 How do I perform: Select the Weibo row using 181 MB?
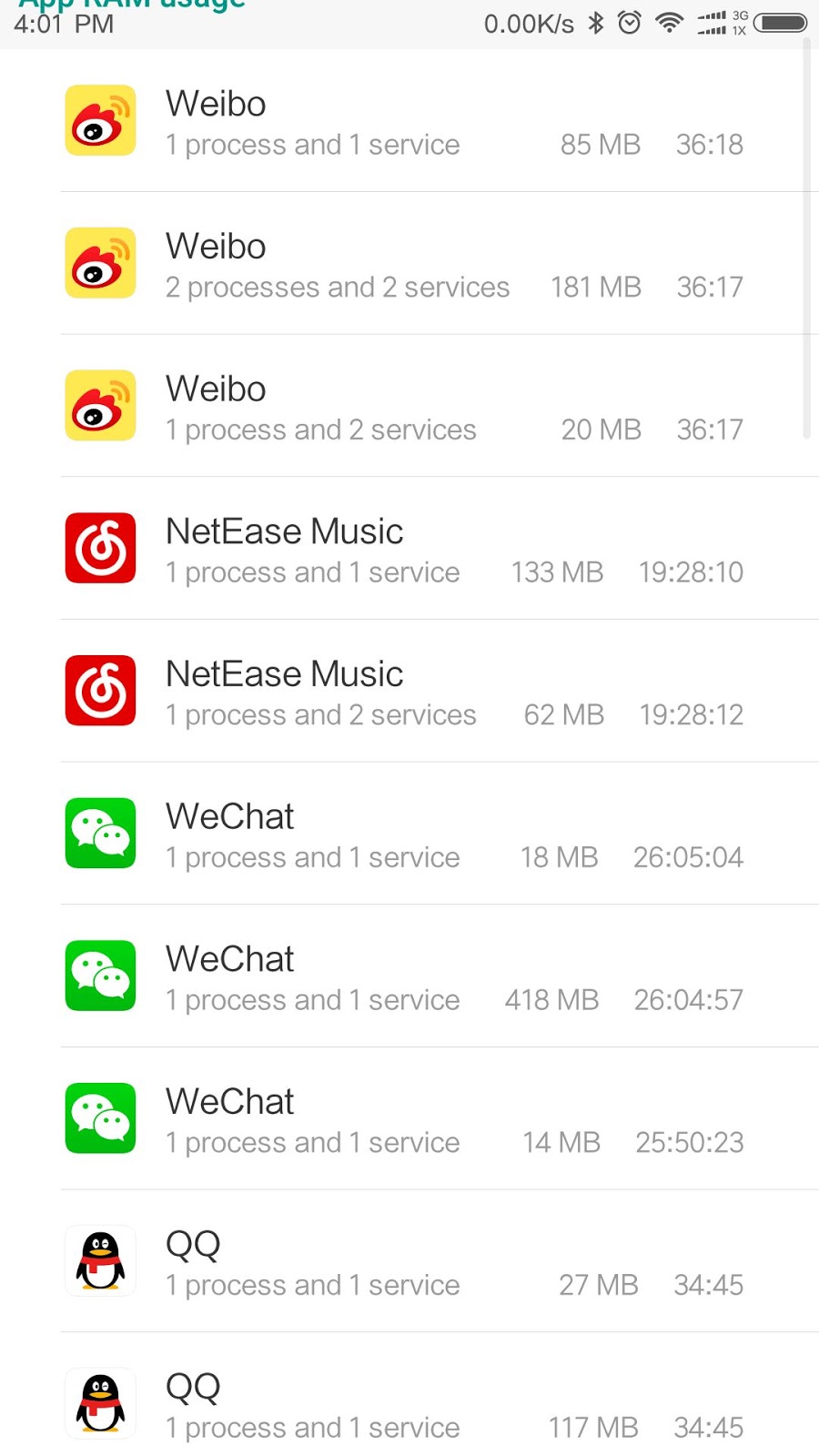coord(409,264)
